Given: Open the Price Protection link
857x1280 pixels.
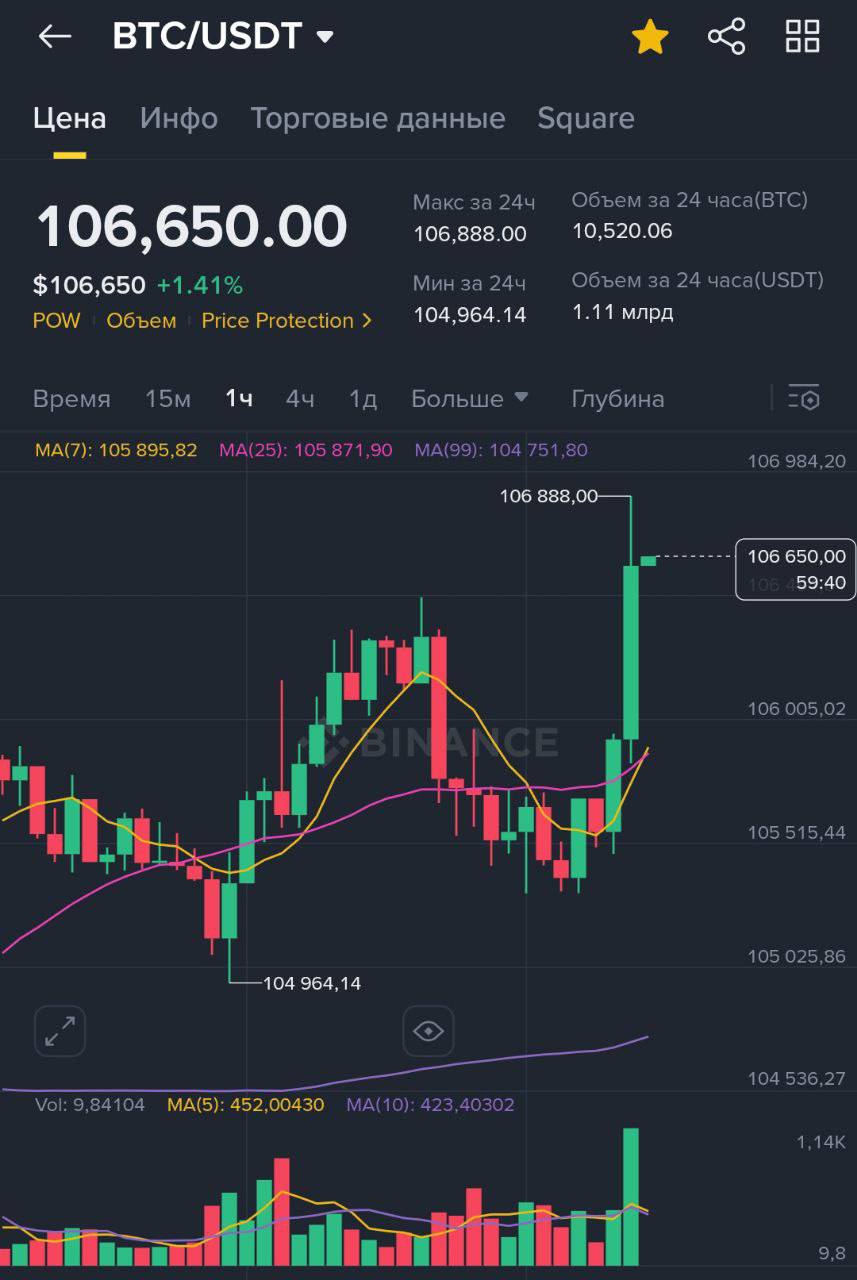Looking at the screenshot, I should (x=286, y=321).
